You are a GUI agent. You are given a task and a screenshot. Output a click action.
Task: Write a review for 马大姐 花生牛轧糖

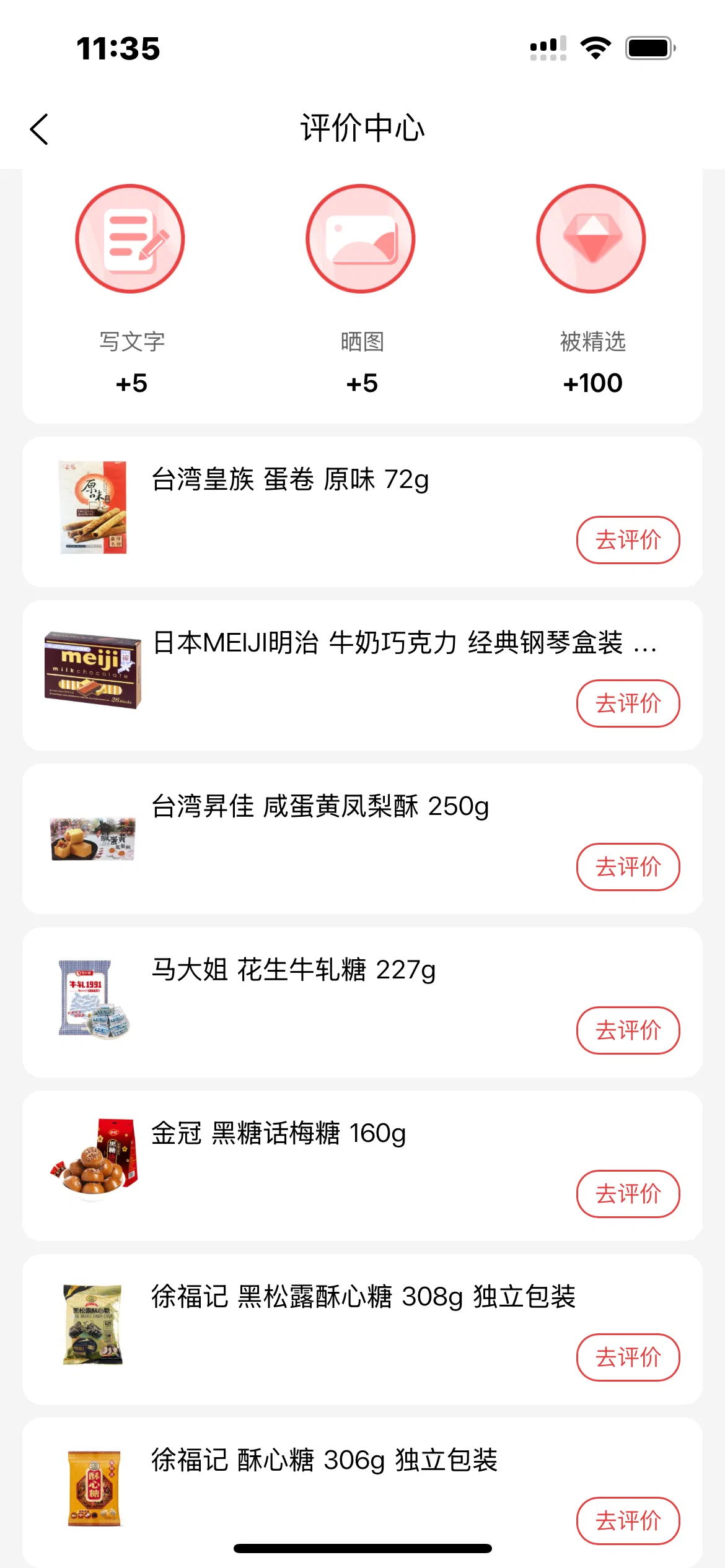(x=628, y=1030)
